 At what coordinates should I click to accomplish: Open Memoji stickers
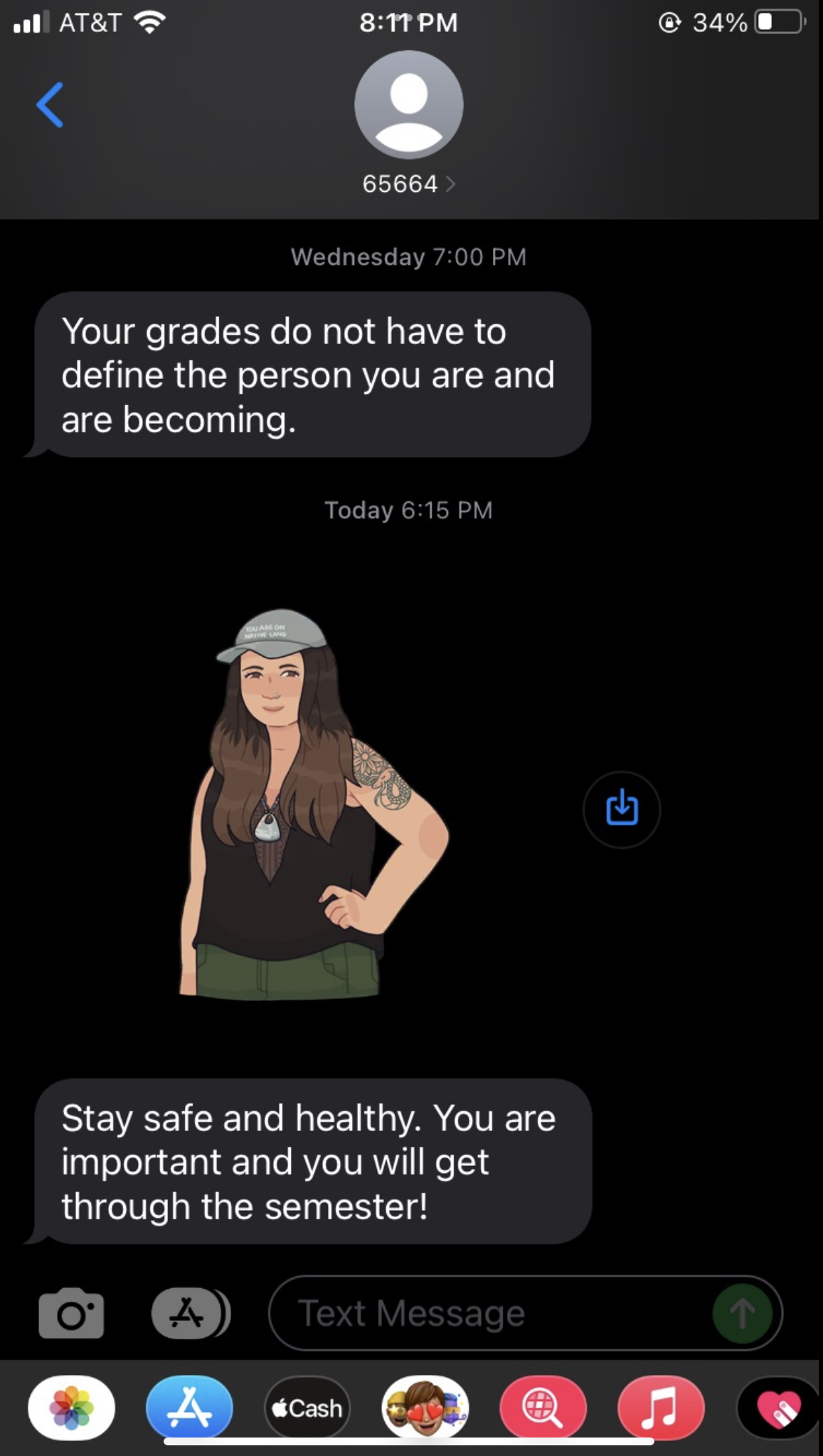pyautogui.click(x=425, y=1408)
